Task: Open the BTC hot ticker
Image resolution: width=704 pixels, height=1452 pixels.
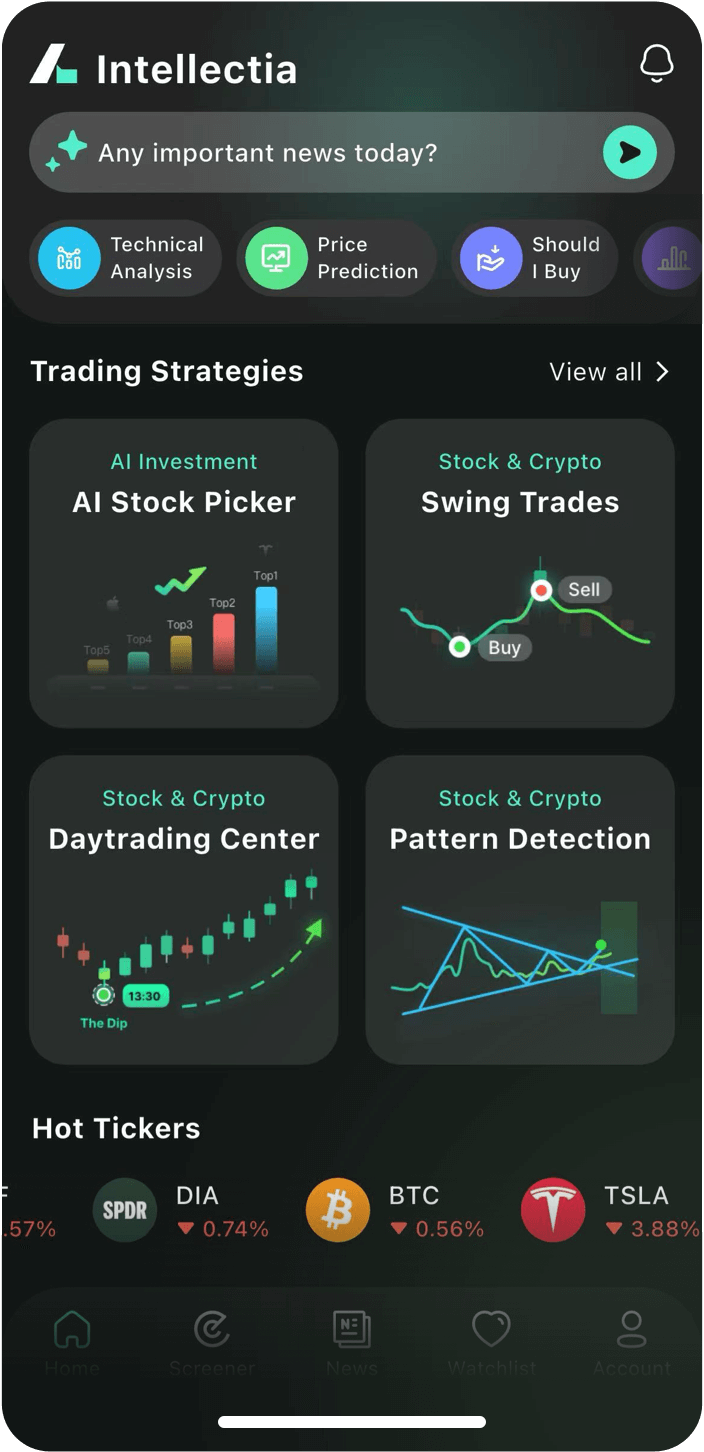Action: click(x=396, y=1211)
